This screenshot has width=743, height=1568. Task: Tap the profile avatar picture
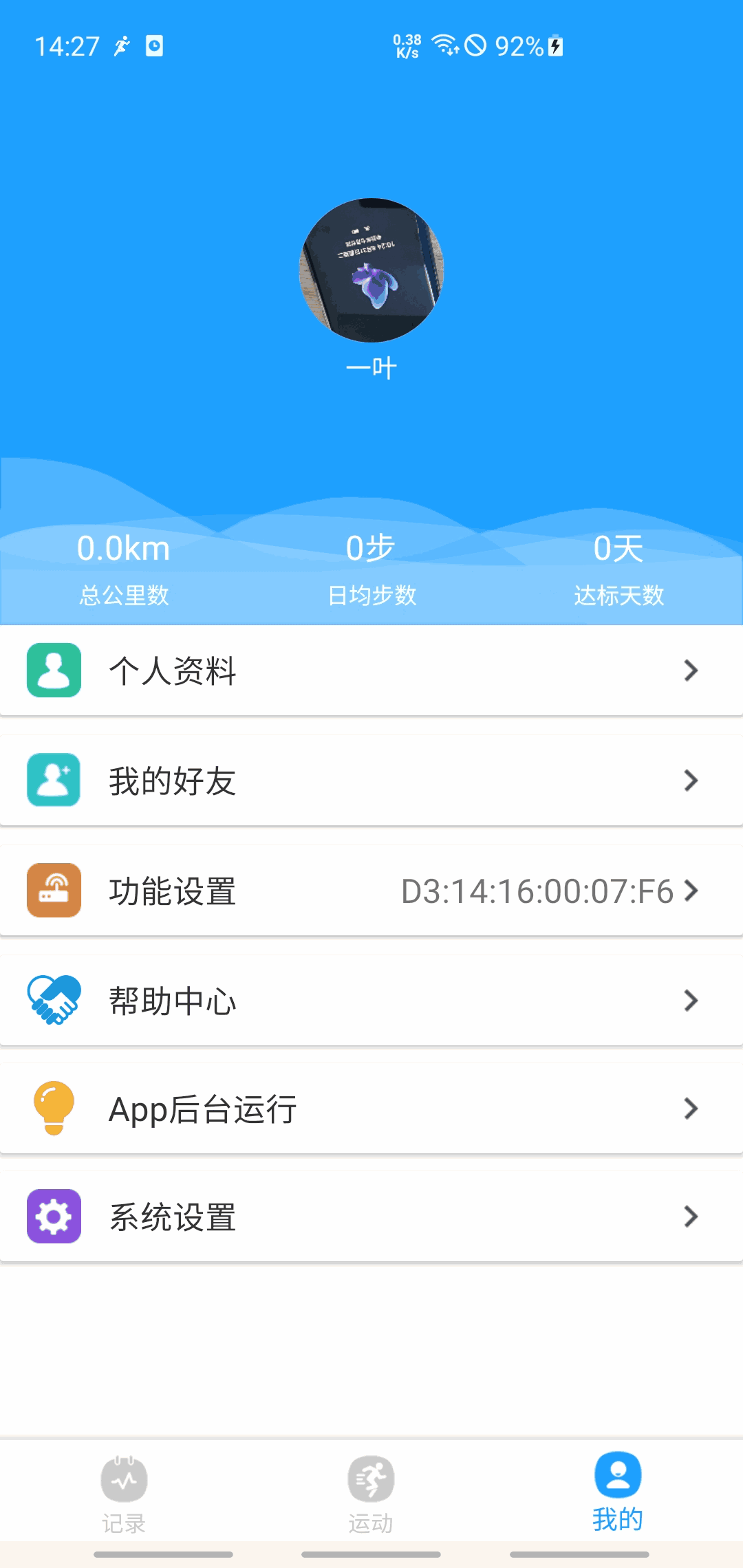pyautogui.click(x=371, y=270)
